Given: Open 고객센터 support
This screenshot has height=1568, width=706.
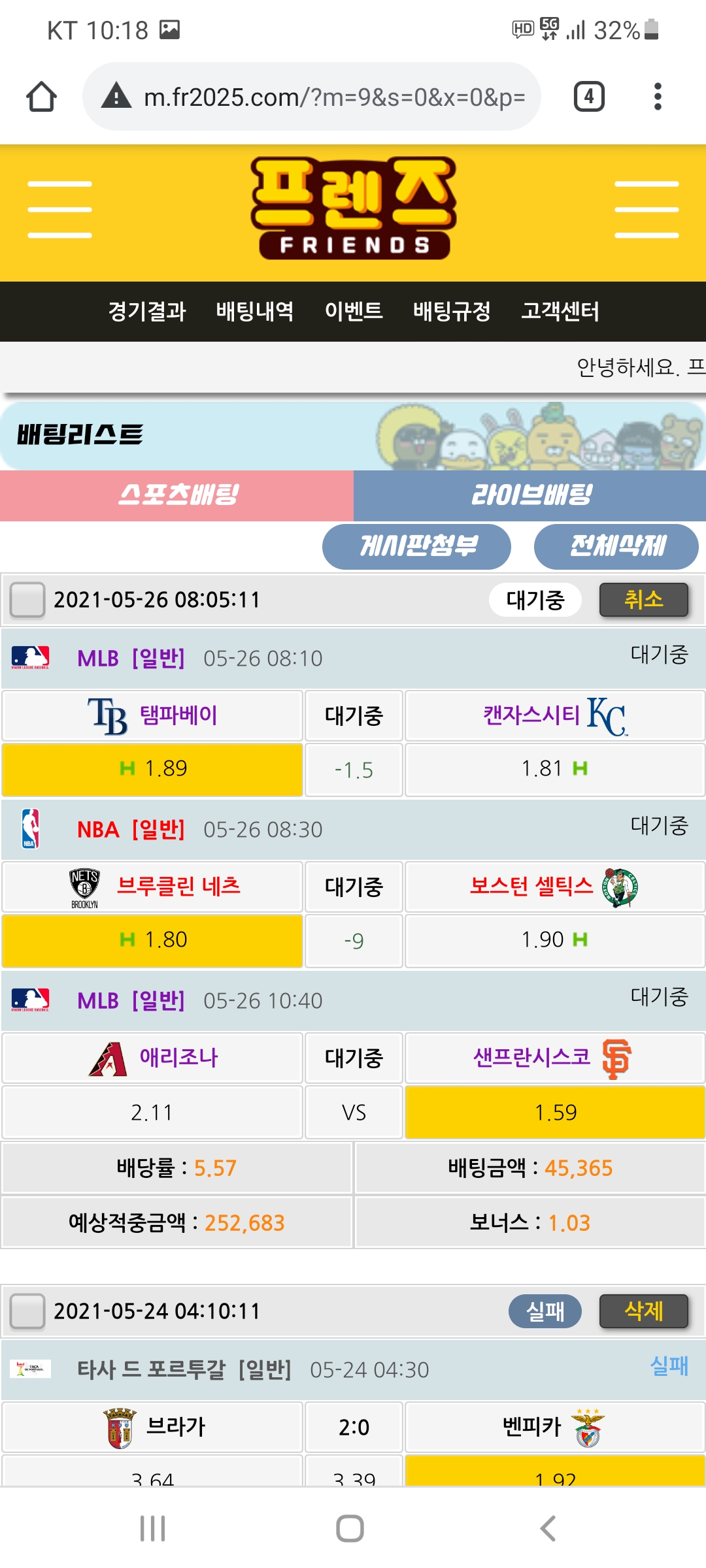Looking at the screenshot, I should pyautogui.click(x=560, y=311).
